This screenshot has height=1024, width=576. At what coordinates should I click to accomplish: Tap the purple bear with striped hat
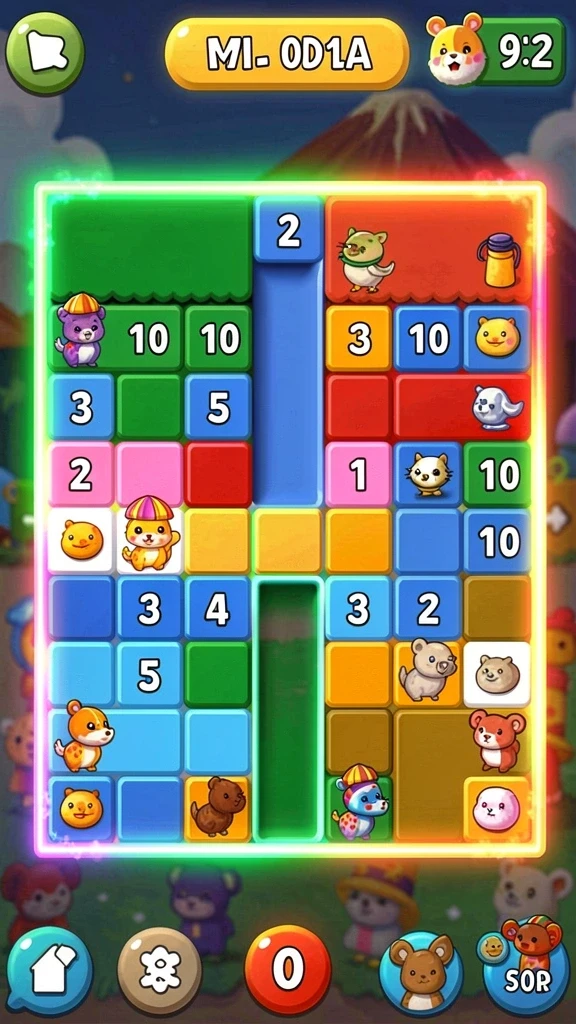[x=81, y=330]
